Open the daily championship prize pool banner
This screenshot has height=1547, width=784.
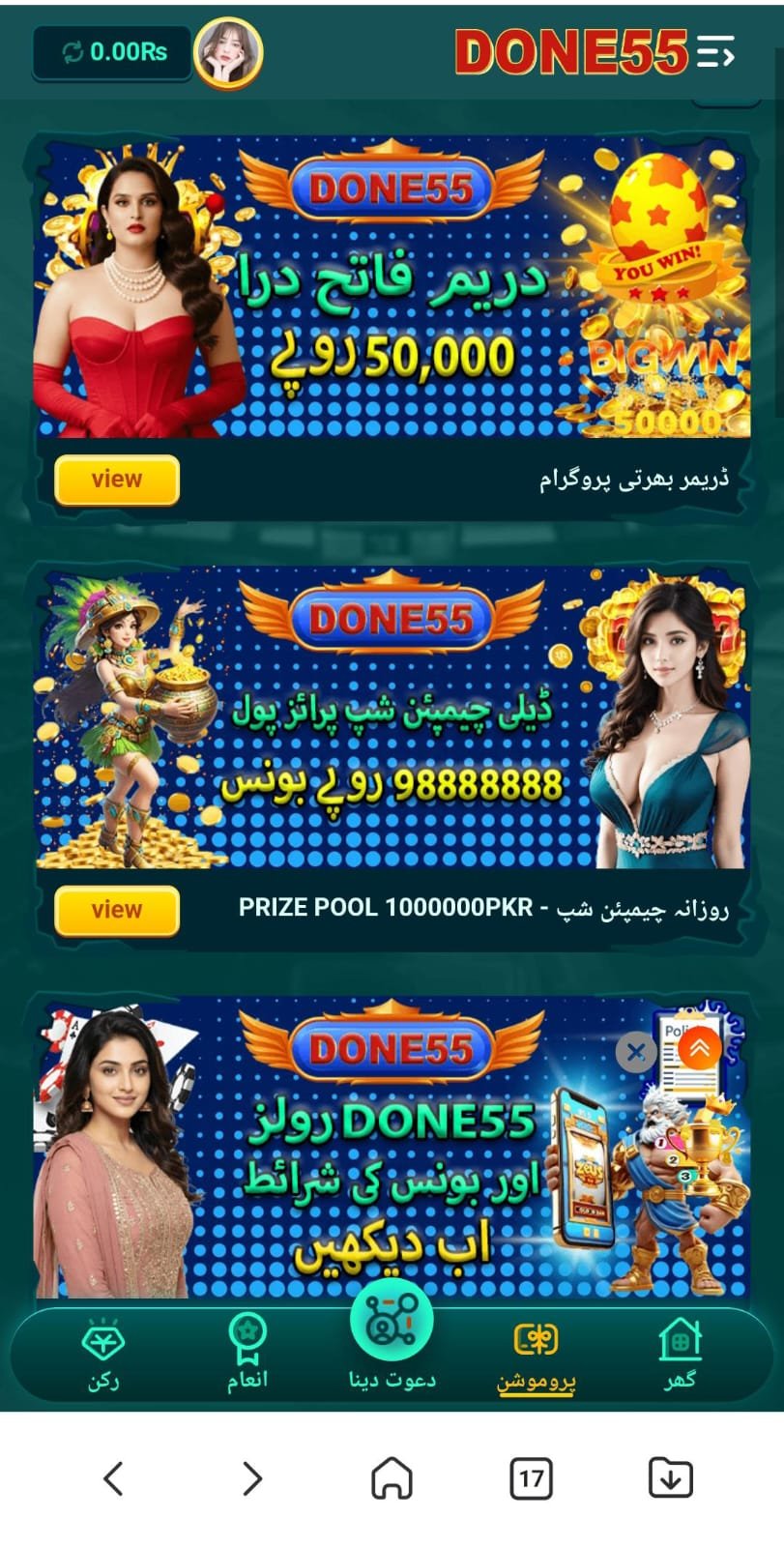click(x=392, y=720)
